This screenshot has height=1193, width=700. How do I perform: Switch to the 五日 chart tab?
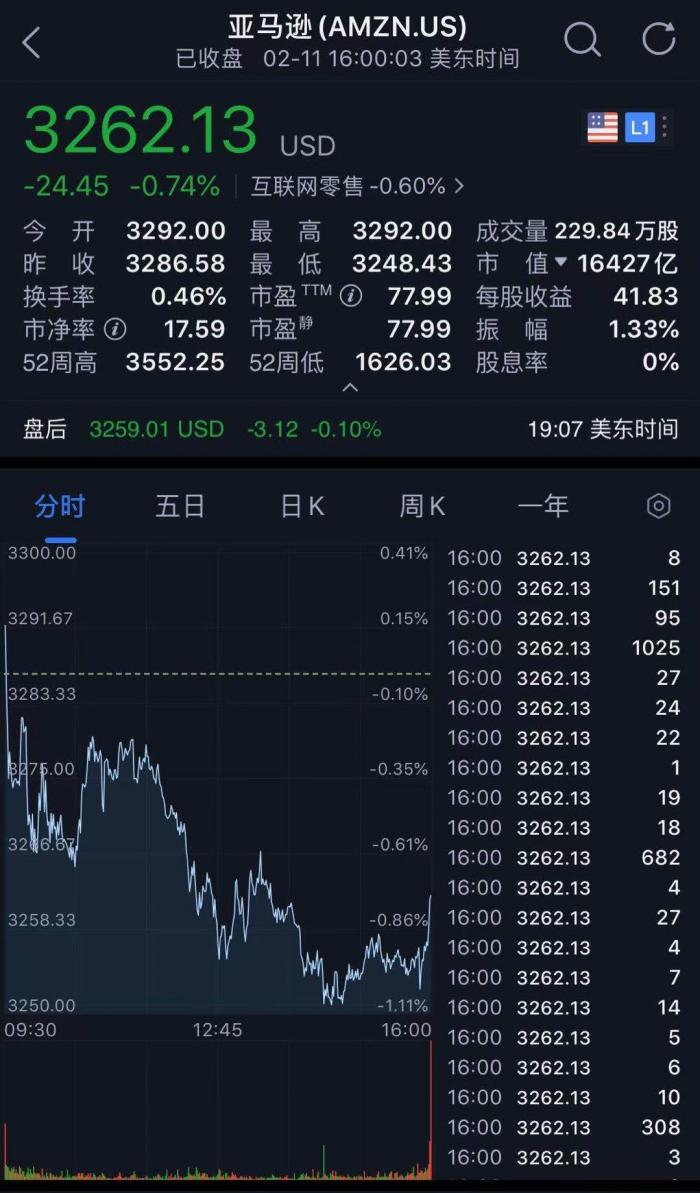click(x=180, y=507)
